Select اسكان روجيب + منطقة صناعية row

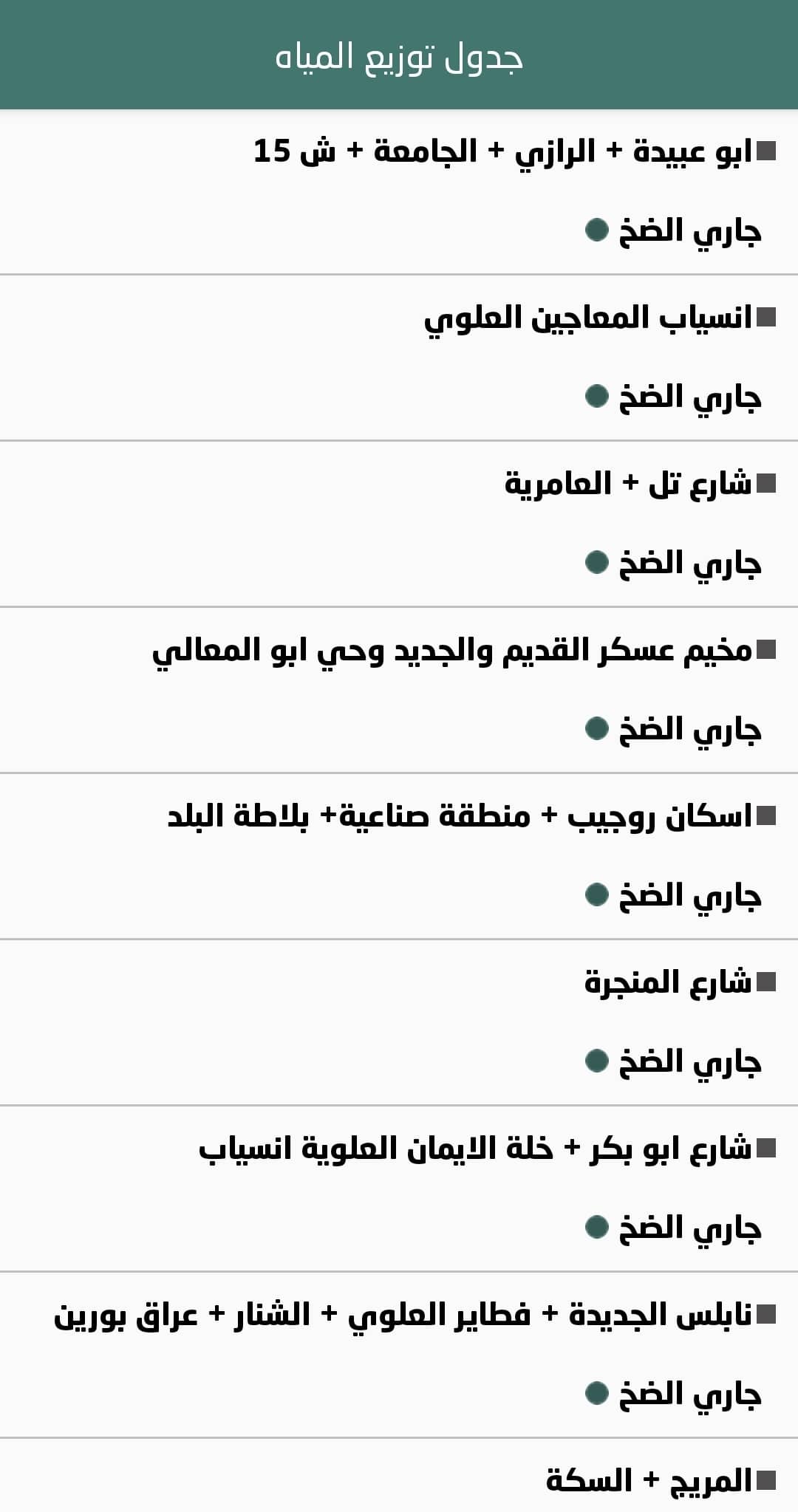tap(460, 817)
